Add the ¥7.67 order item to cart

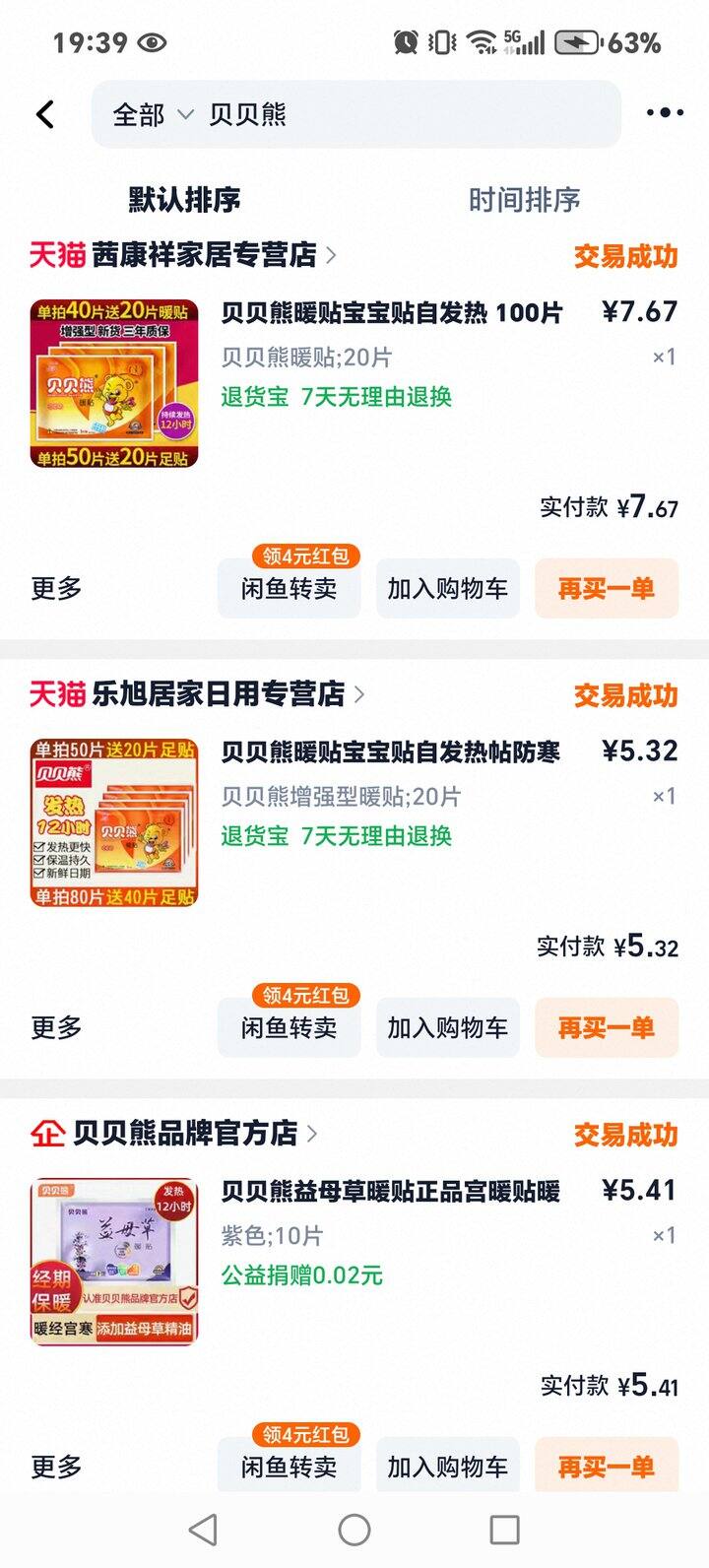(447, 589)
